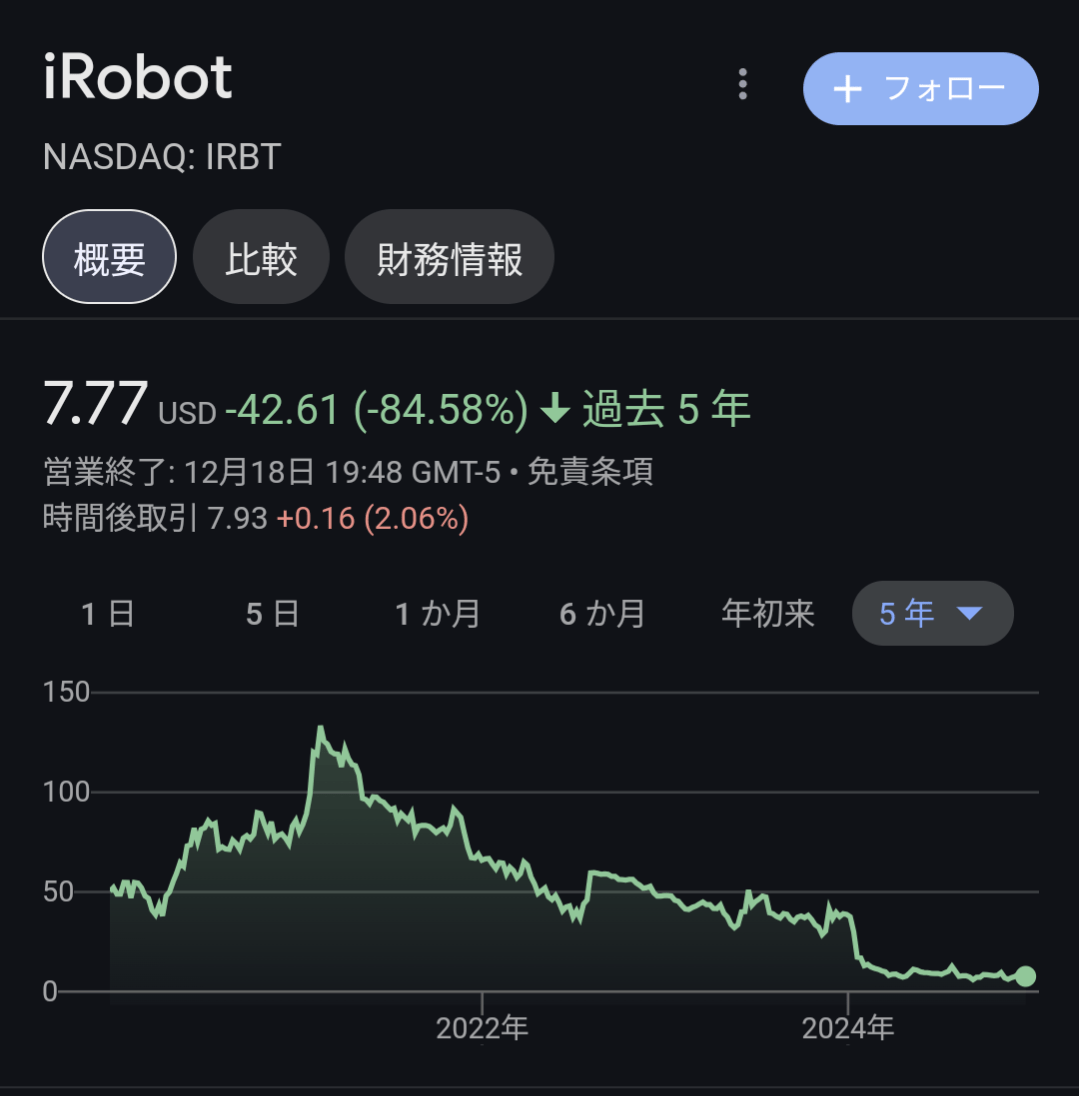Show the 1 か月 chart range

tap(438, 613)
